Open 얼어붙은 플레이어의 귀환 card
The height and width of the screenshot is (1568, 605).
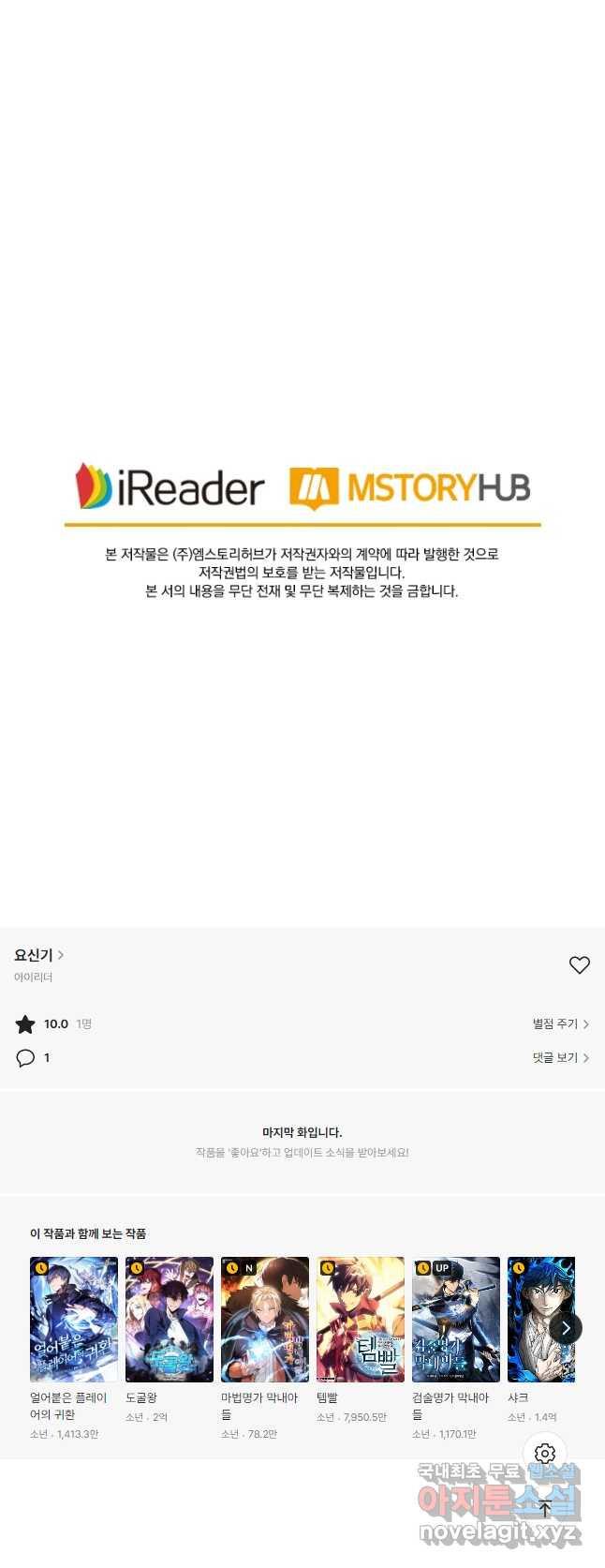(x=74, y=1319)
